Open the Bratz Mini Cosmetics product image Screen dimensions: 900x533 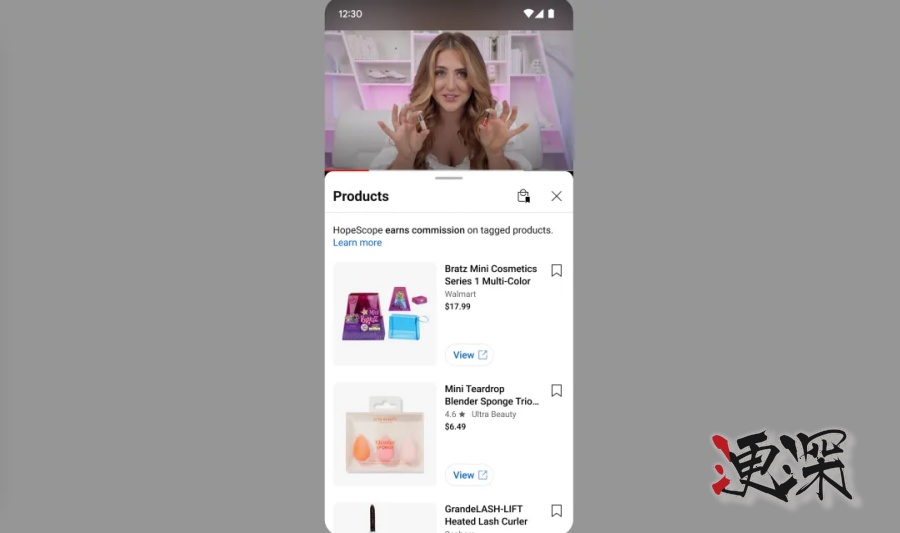(384, 314)
